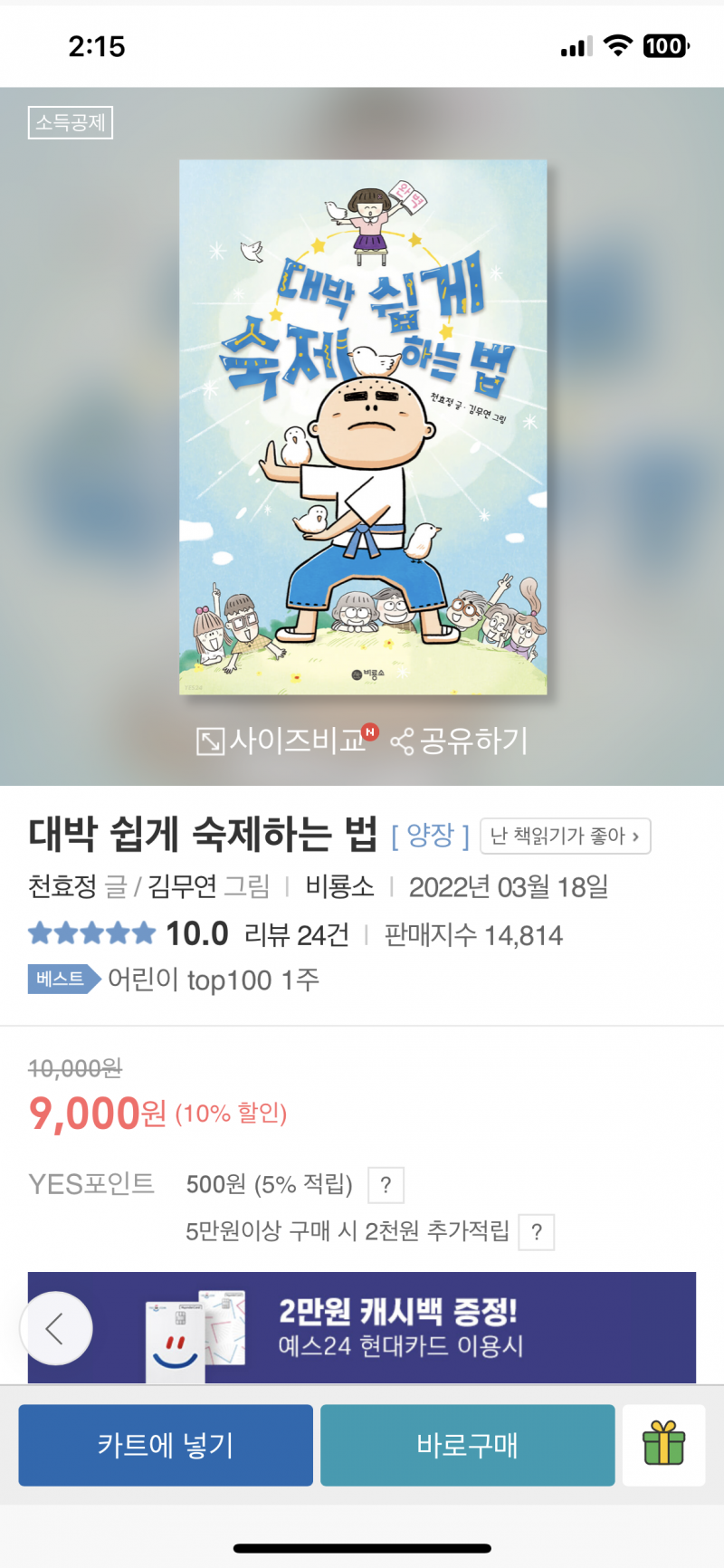View the 대박 쉽게 숙제하는 법 cover image
724x1568 pixels.
(363, 427)
